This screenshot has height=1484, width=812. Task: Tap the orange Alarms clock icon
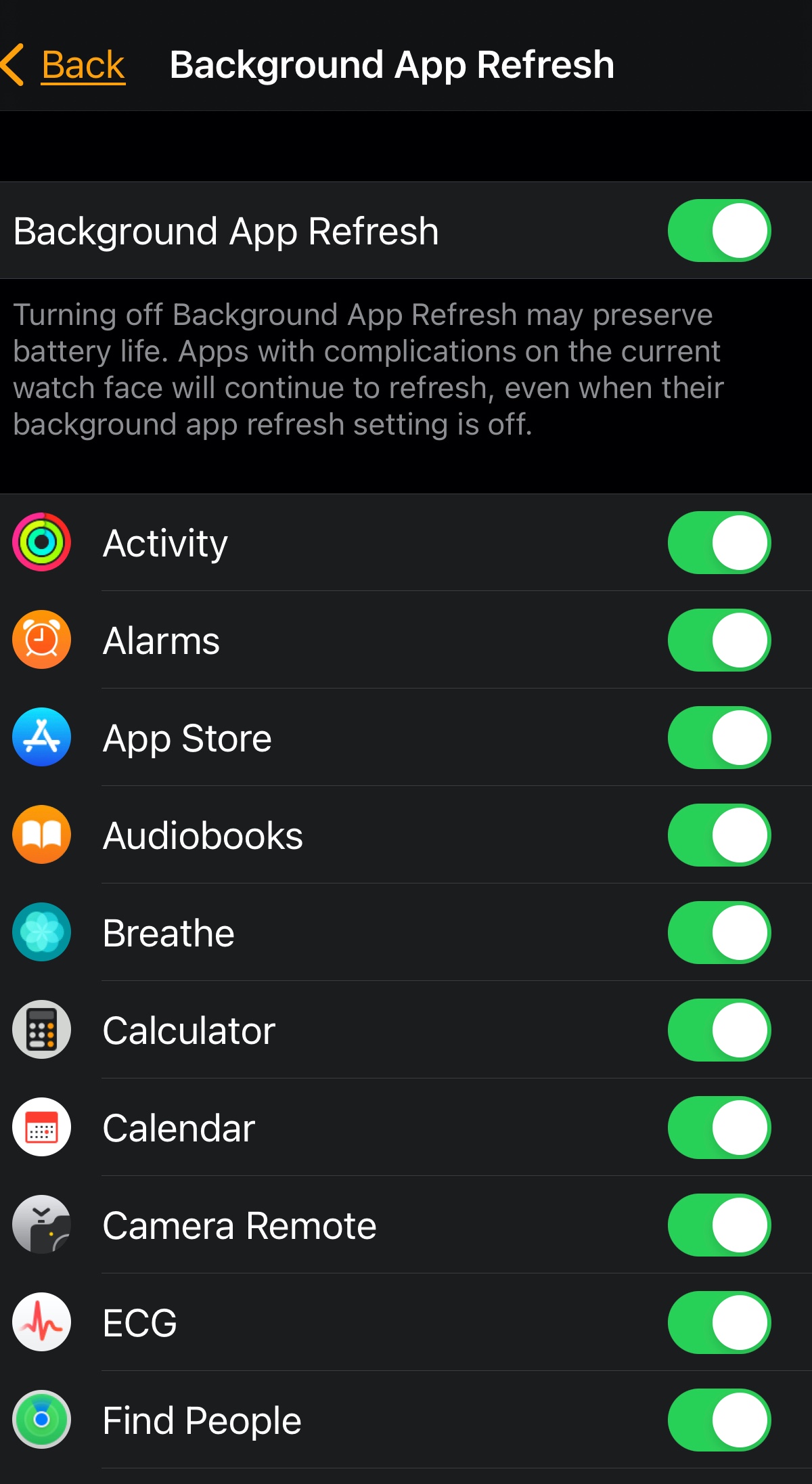tap(41, 639)
